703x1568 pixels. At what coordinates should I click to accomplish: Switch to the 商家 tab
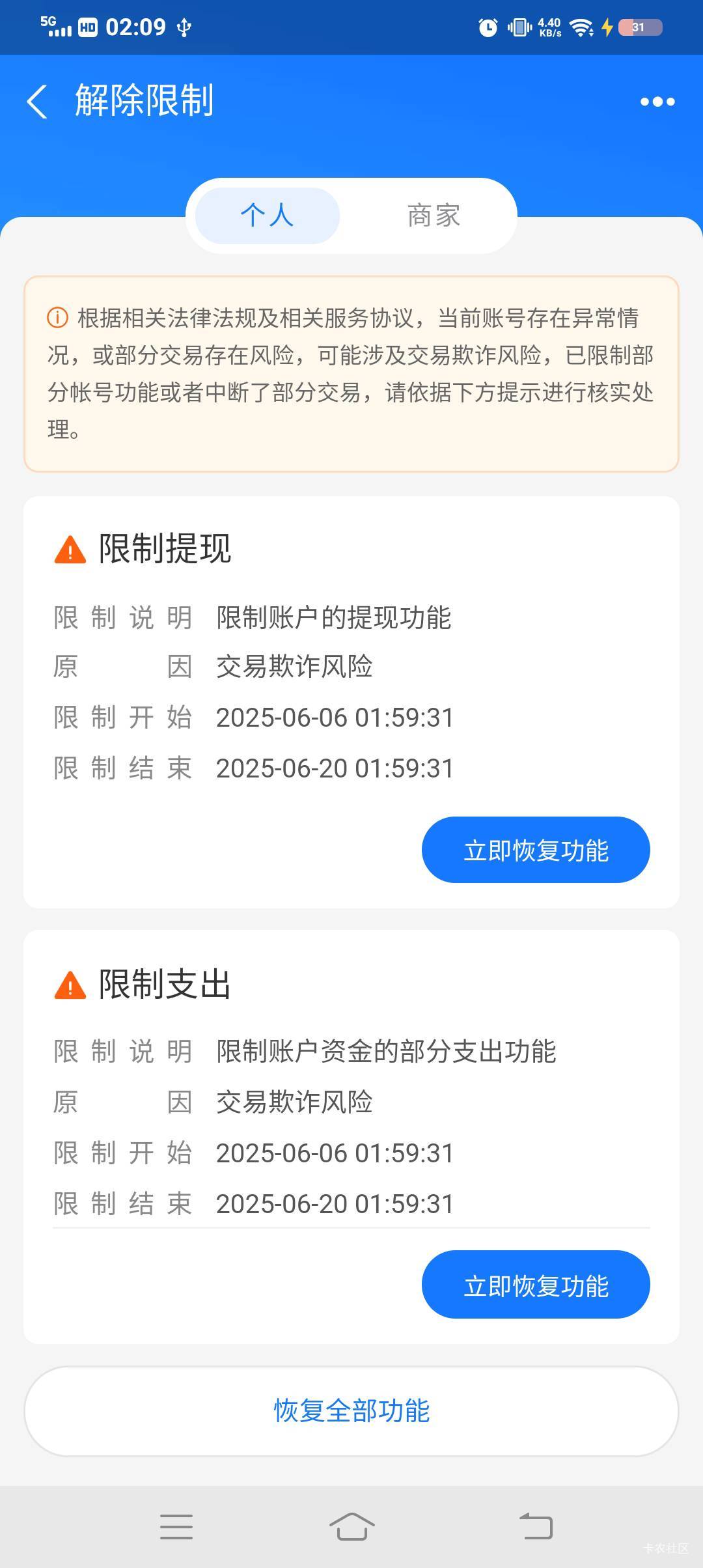pos(434,216)
